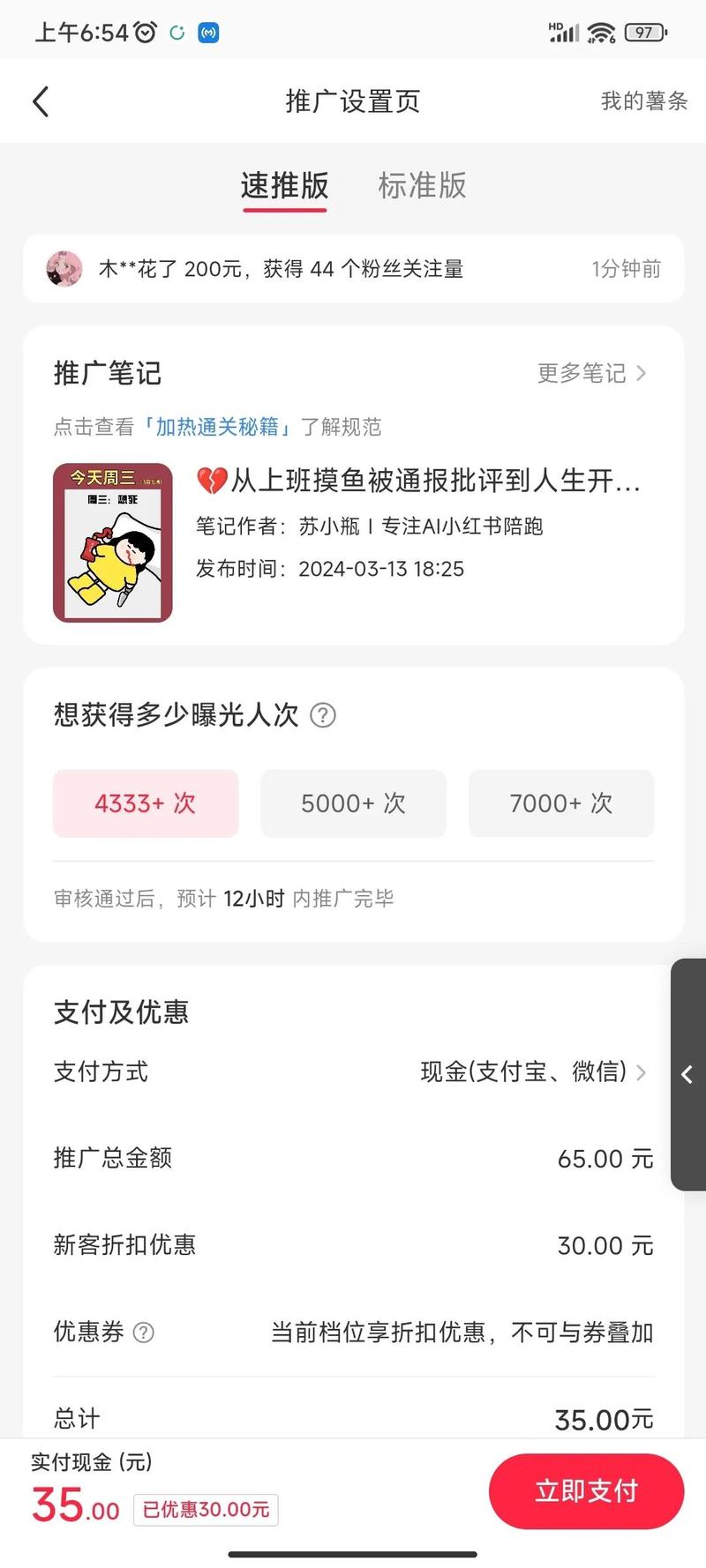Switch to the 标准版 tab

tap(422, 186)
